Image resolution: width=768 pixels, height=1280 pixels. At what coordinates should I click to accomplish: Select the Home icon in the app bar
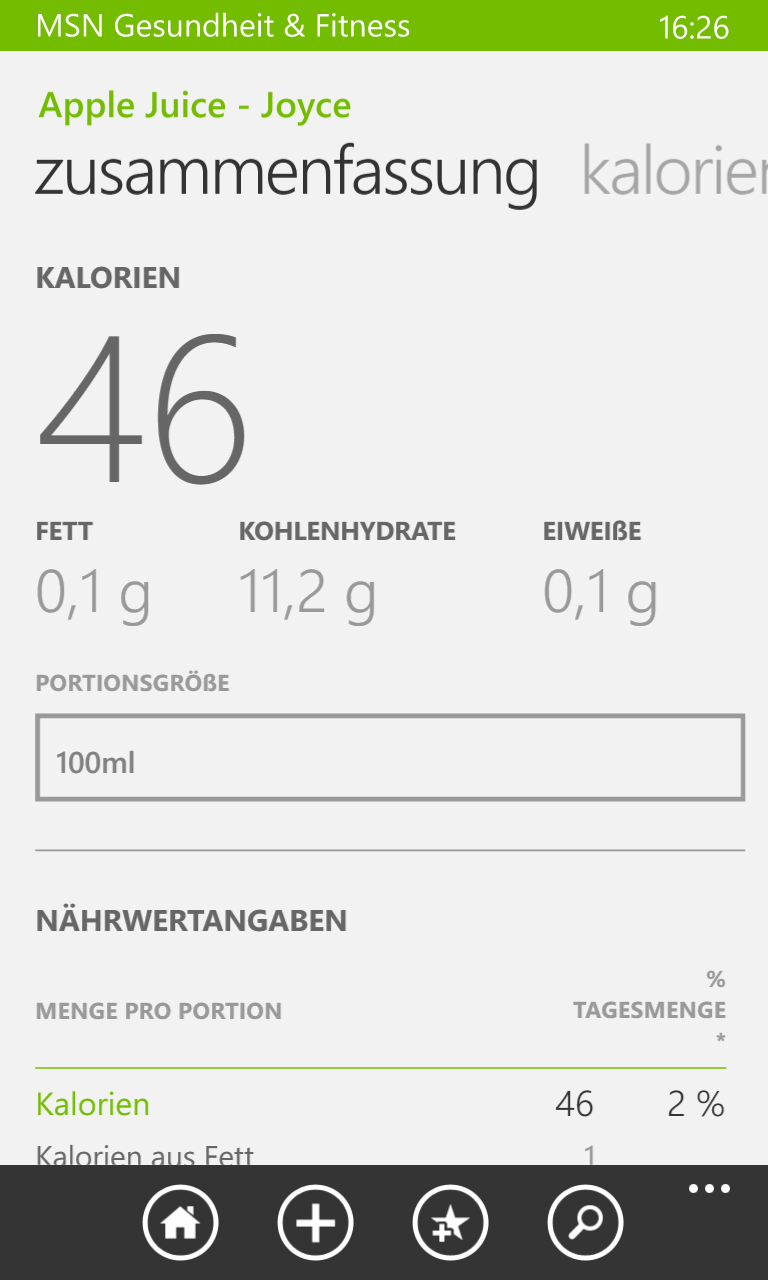click(x=180, y=1222)
